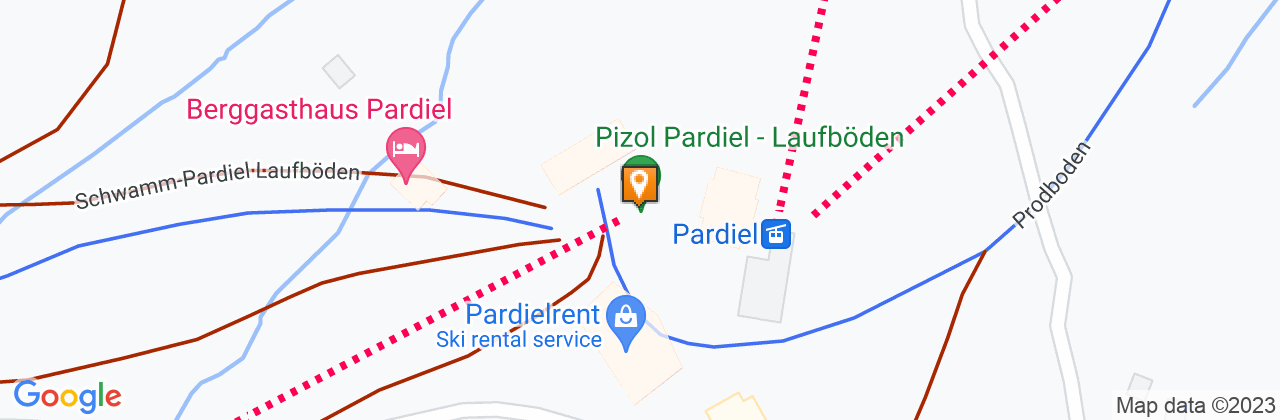1280x420 pixels.
Task: Tap the Pardiel cable car station icon
Action: pyautogui.click(x=776, y=234)
